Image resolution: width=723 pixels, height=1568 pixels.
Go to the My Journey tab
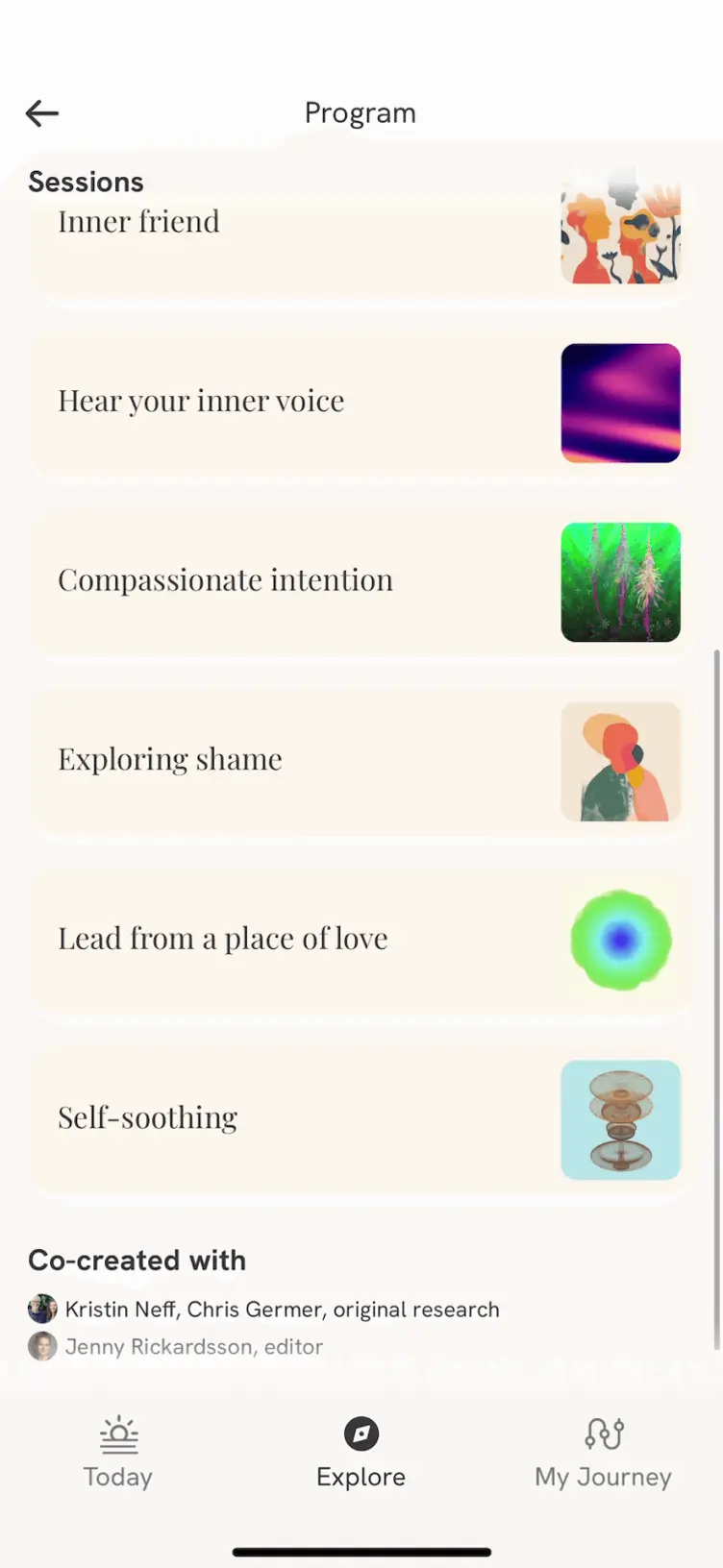[x=603, y=1452]
